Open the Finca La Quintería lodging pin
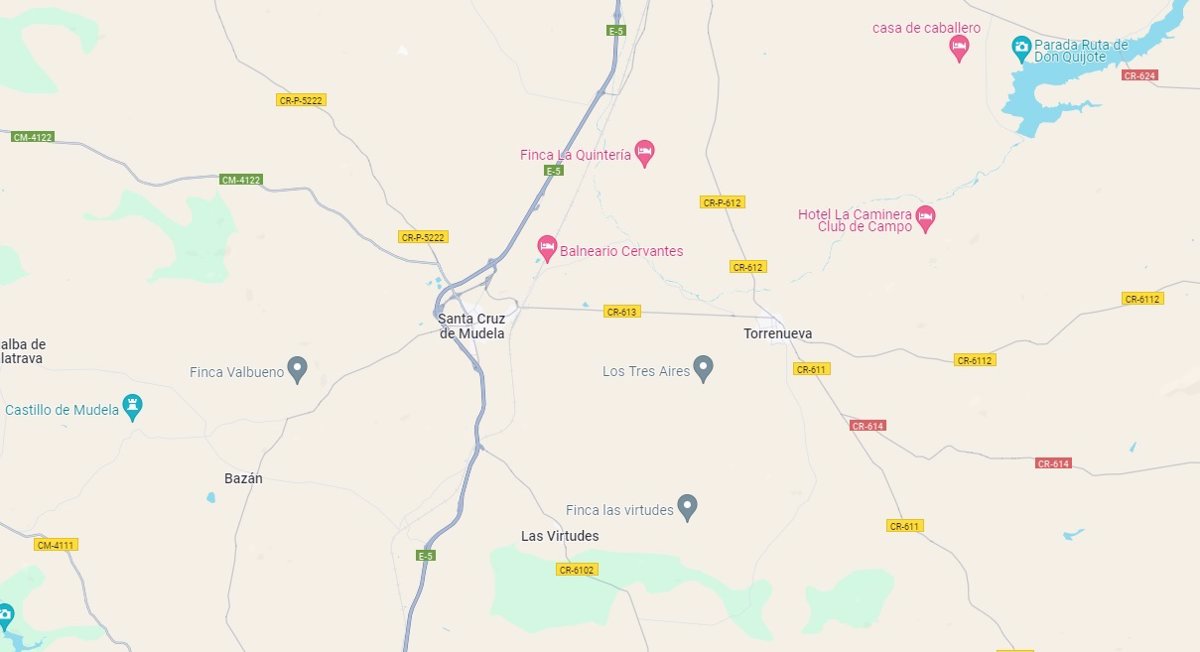Image resolution: width=1200 pixels, height=652 pixels. click(644, 153)
